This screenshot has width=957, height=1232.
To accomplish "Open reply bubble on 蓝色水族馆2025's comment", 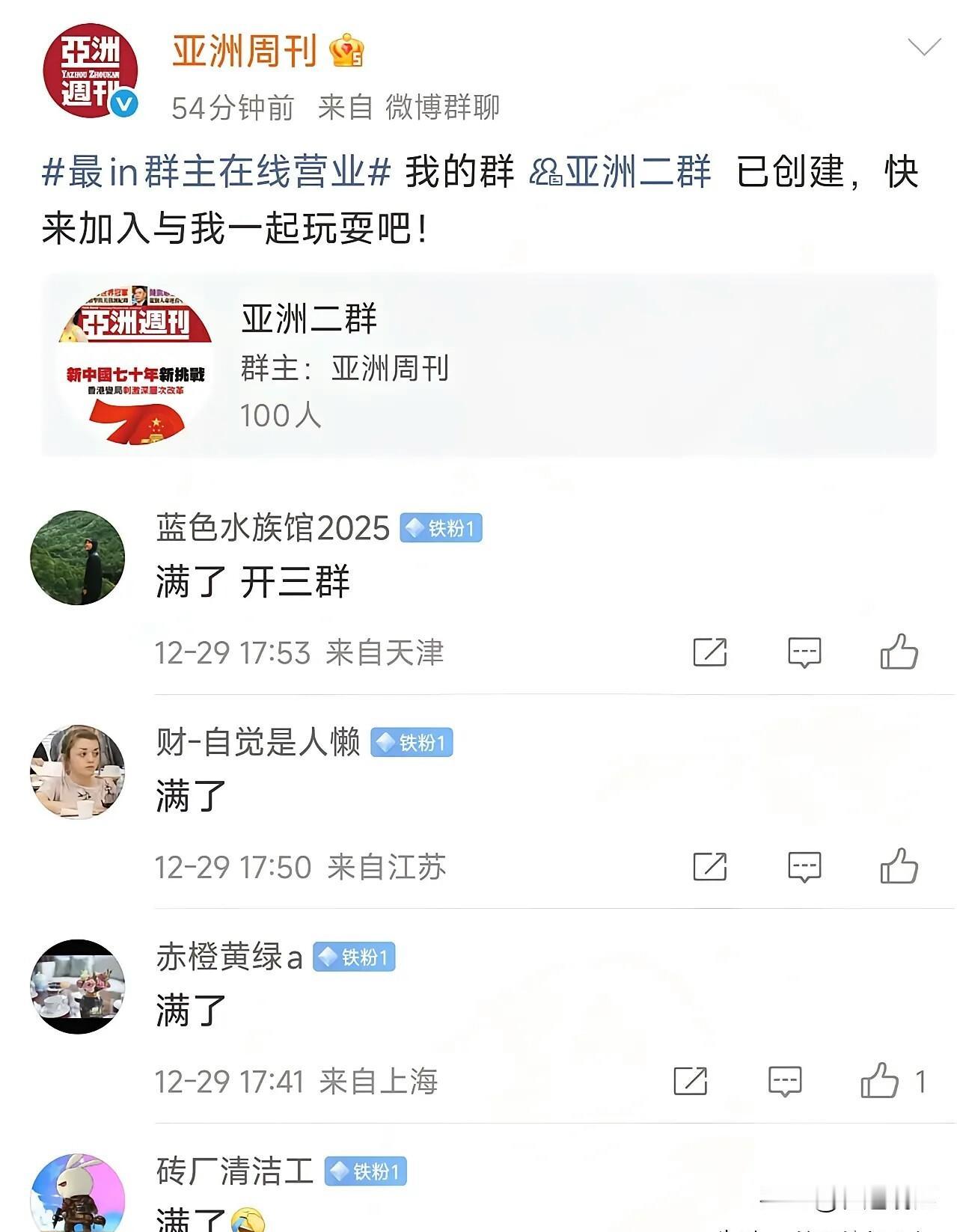I will [806, 653].
